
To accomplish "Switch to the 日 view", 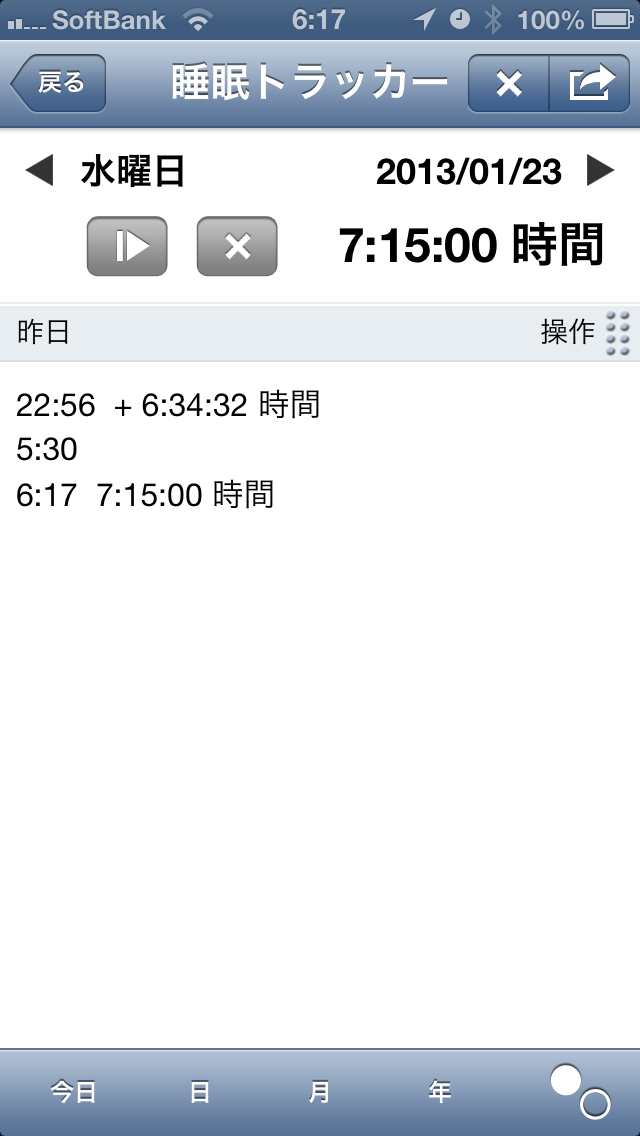I will [x=200, y=1092].
